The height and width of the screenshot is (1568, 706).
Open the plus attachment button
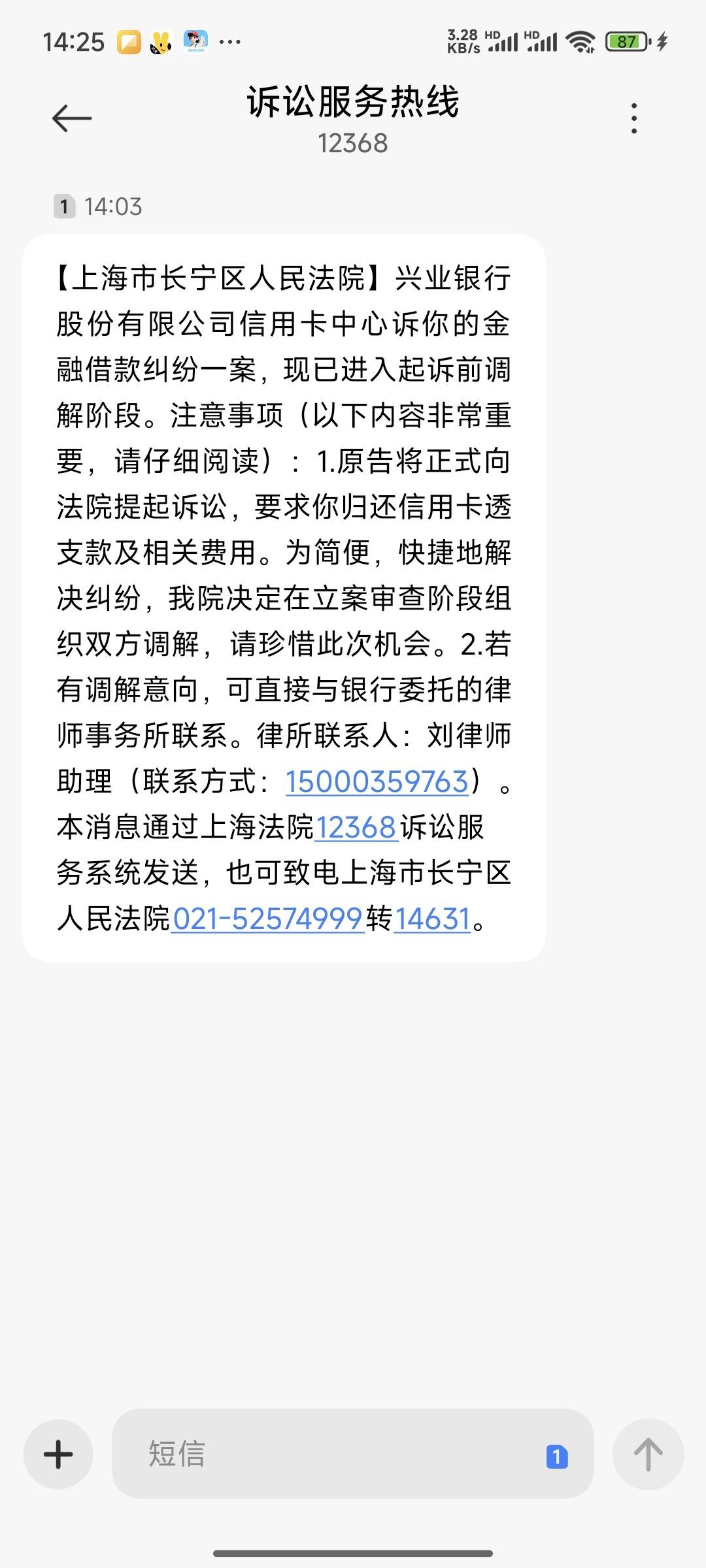click(58, 1454)
